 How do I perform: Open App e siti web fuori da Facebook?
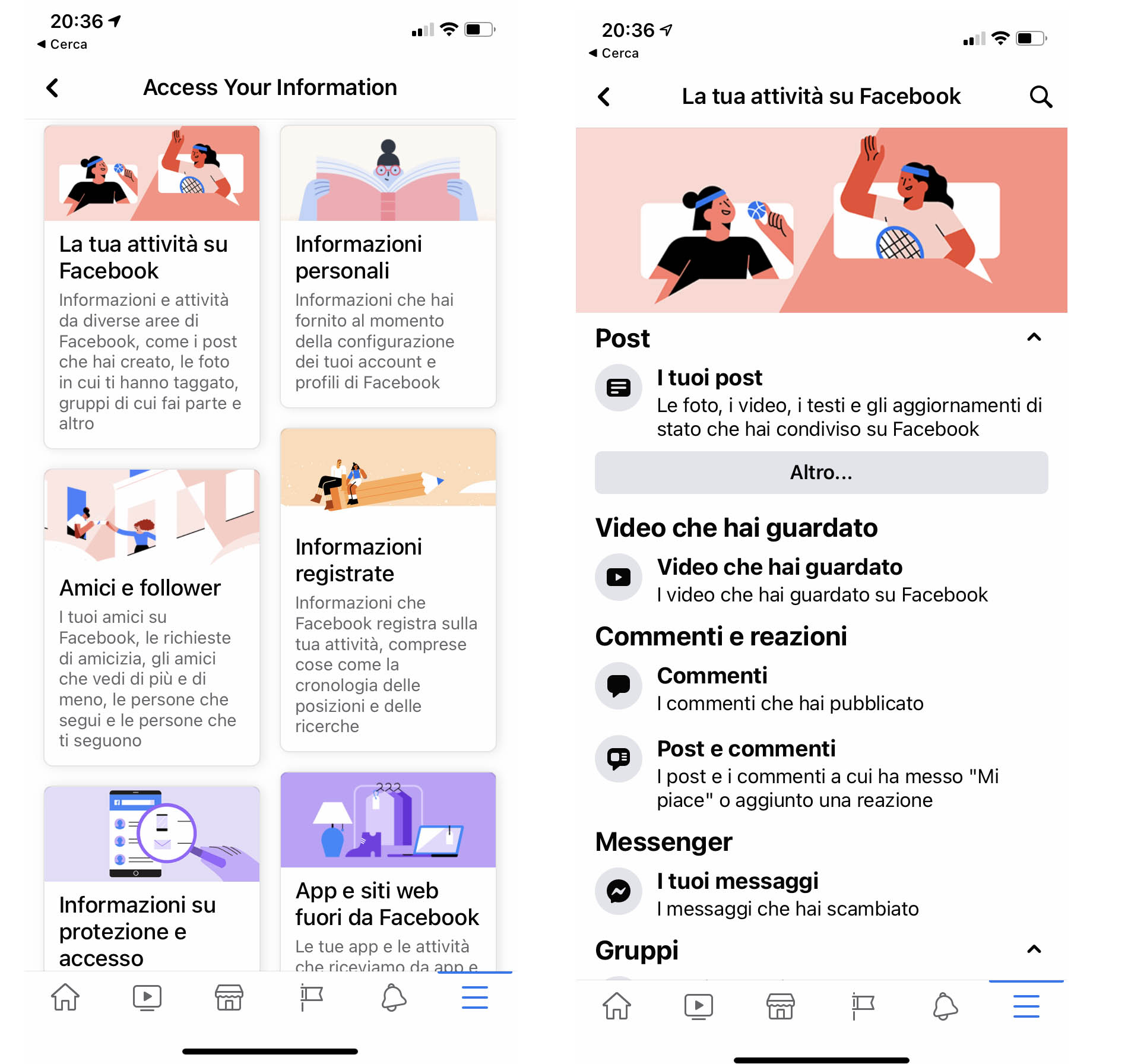click(388, 872)
